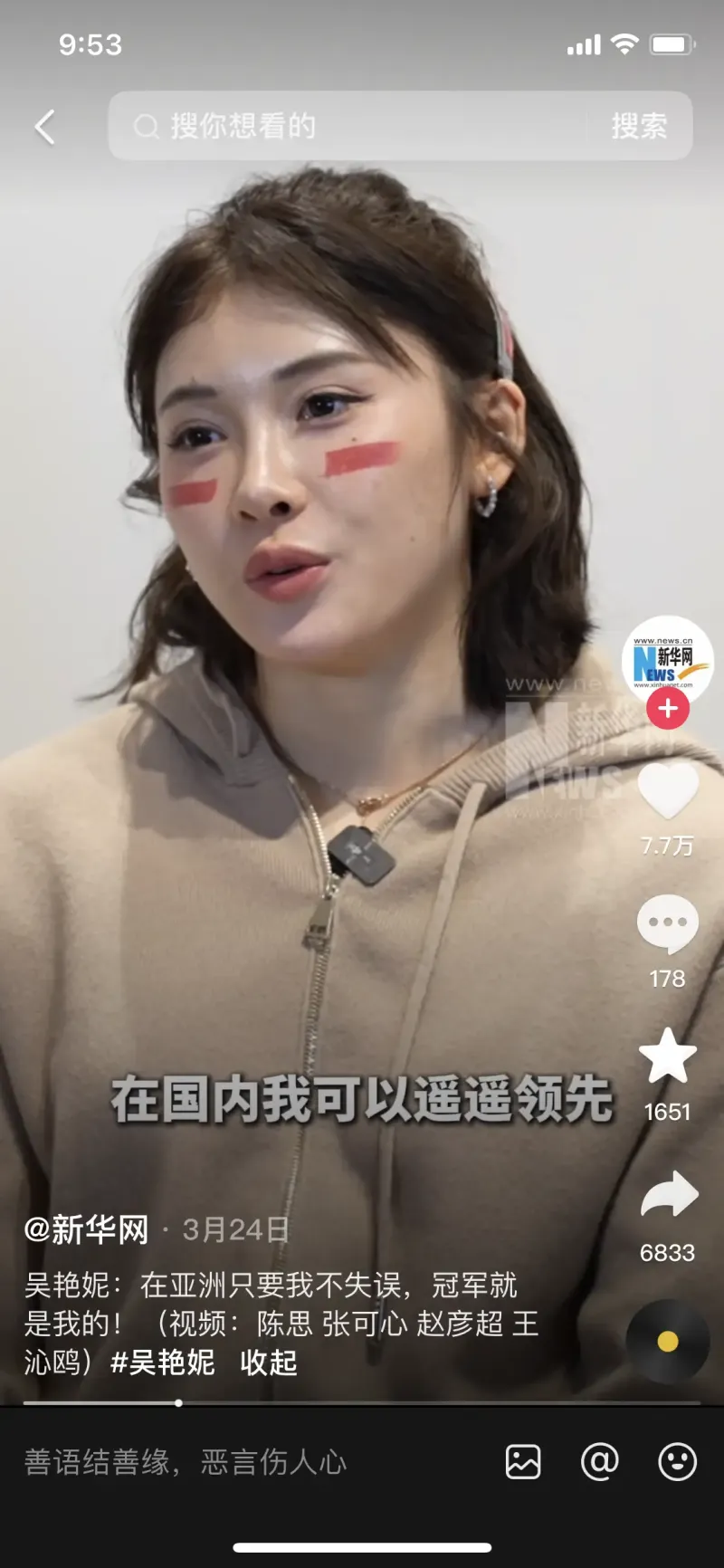This screenshot has height=1568, width=724.
Task: Mention someone with the @ icon
Action: pos(599,1462)
